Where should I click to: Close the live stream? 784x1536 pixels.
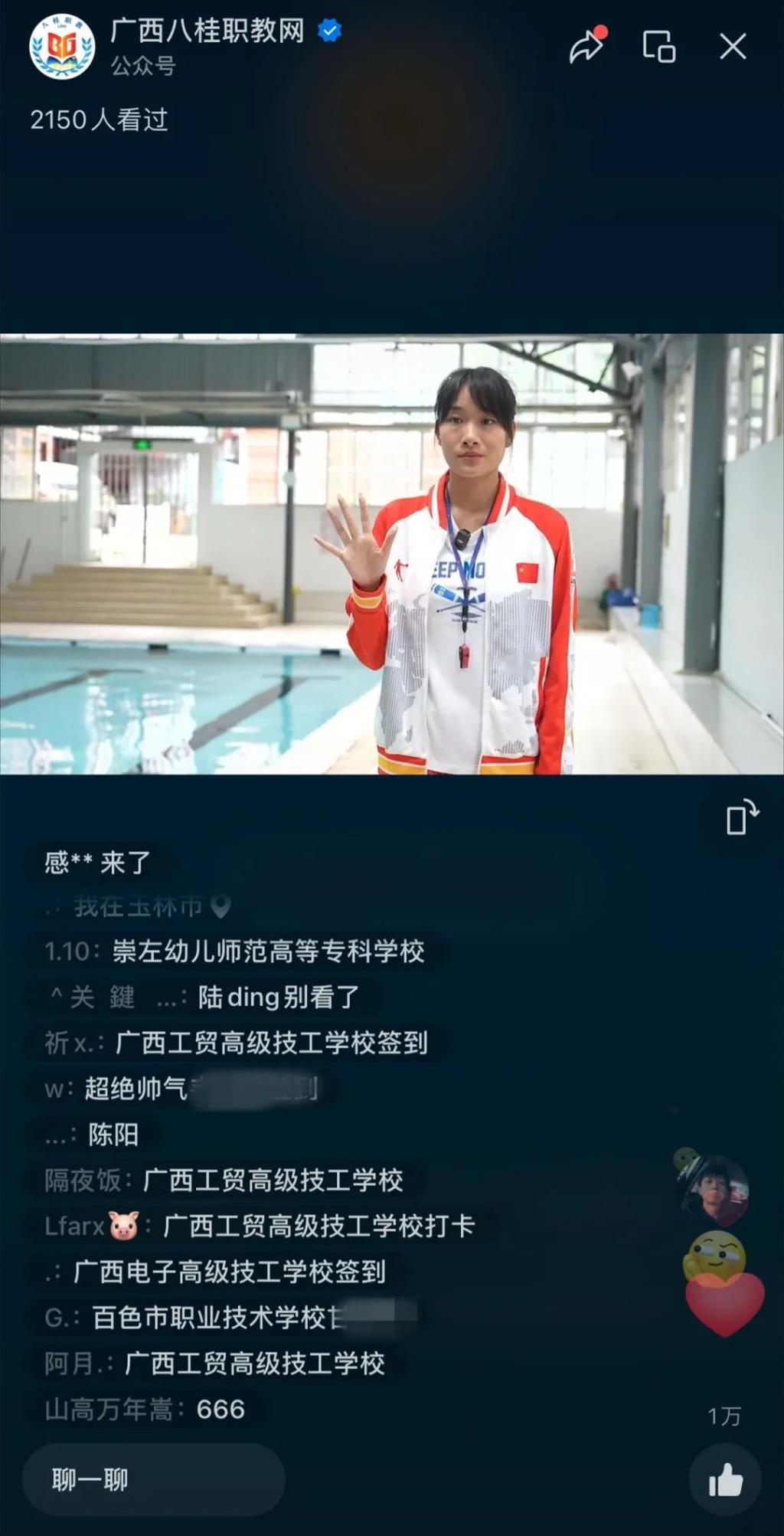click(x=733, y=47)
